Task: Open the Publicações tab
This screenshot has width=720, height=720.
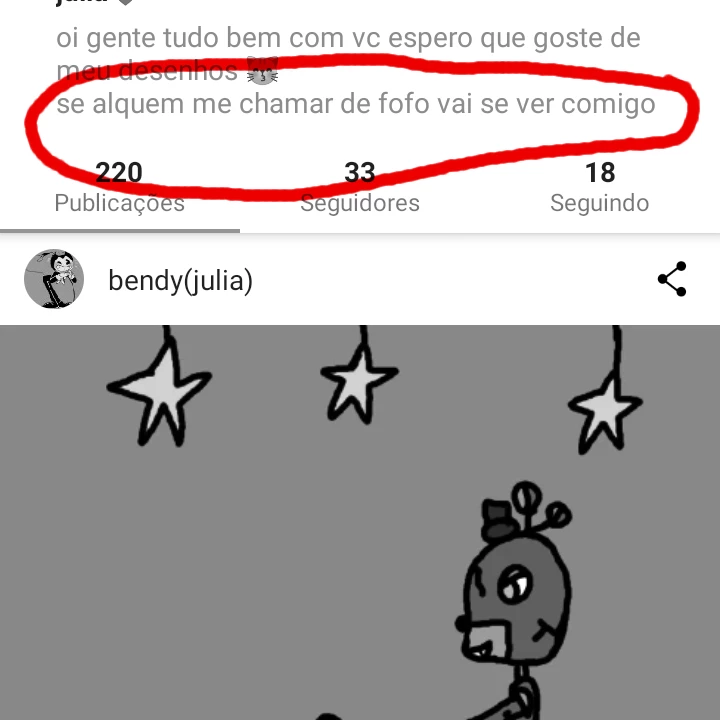Action: [119, 187]
